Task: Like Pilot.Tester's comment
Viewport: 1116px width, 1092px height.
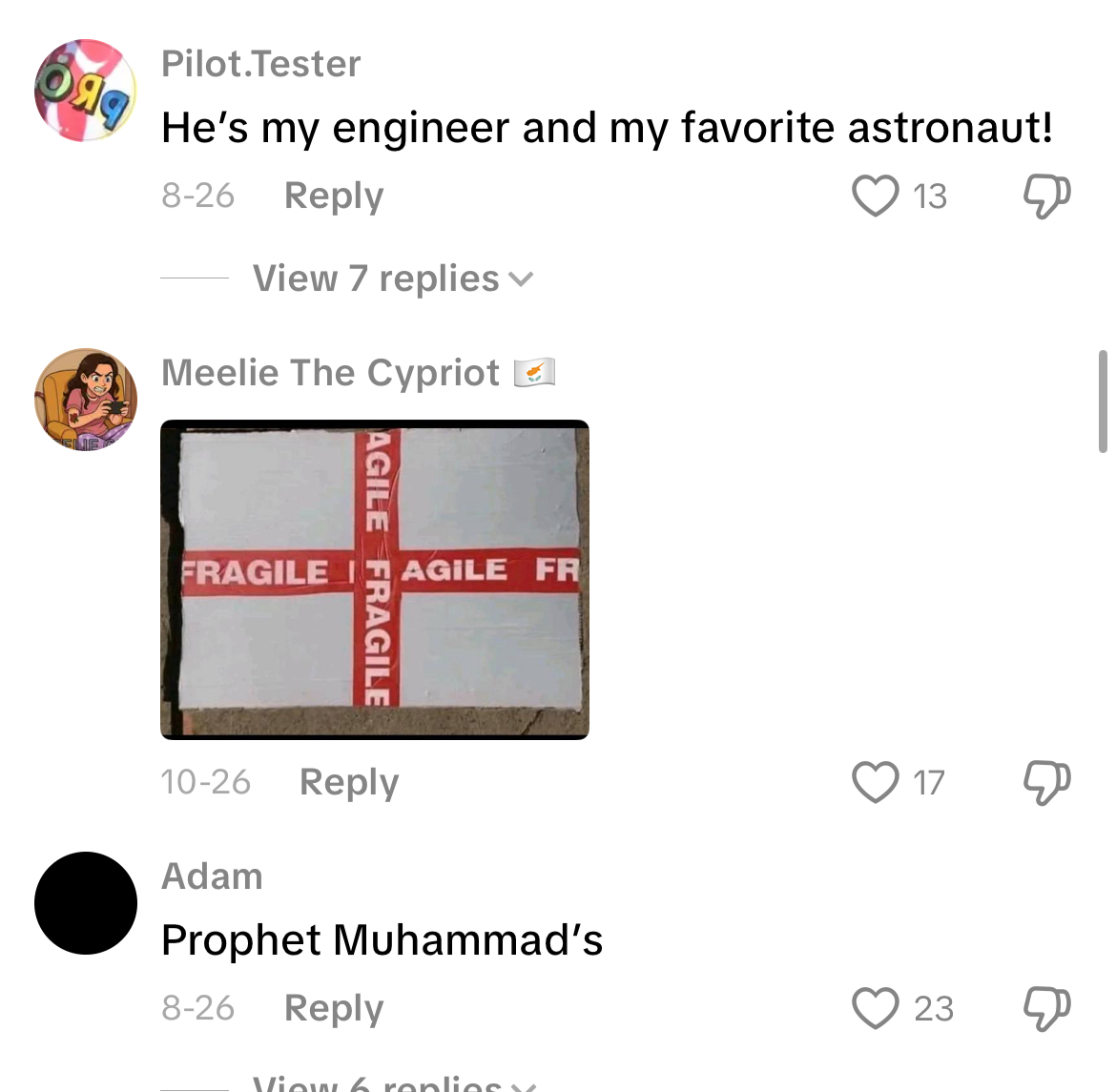Action: point(875,196)
